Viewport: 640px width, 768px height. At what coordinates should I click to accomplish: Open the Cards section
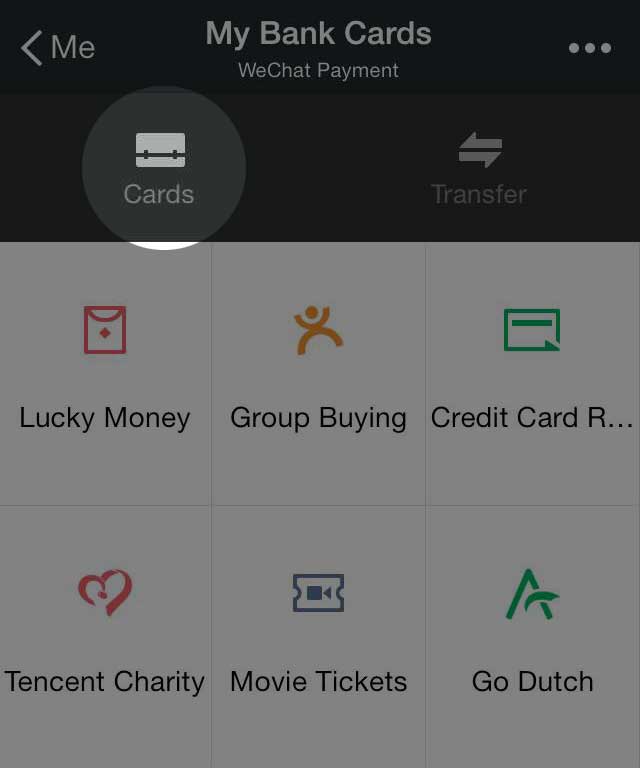160,167
